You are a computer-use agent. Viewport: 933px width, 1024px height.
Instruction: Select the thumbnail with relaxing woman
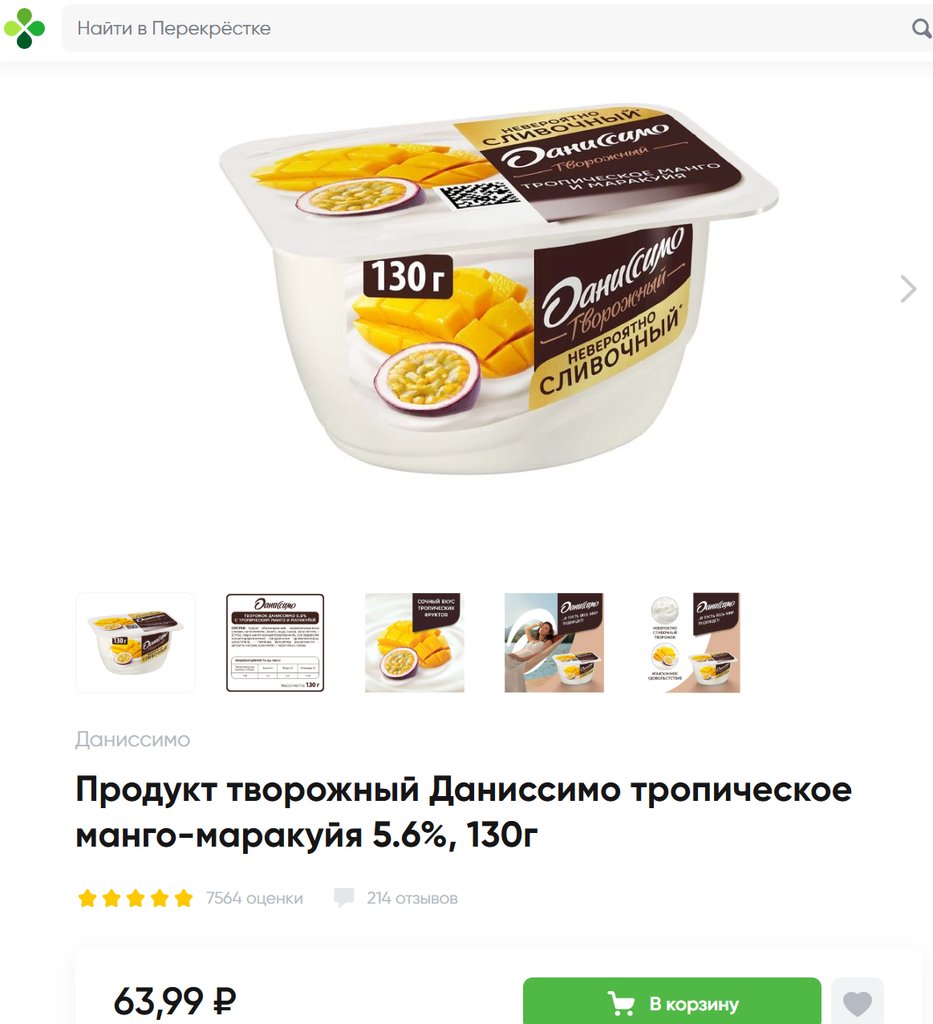click(554, 642)
